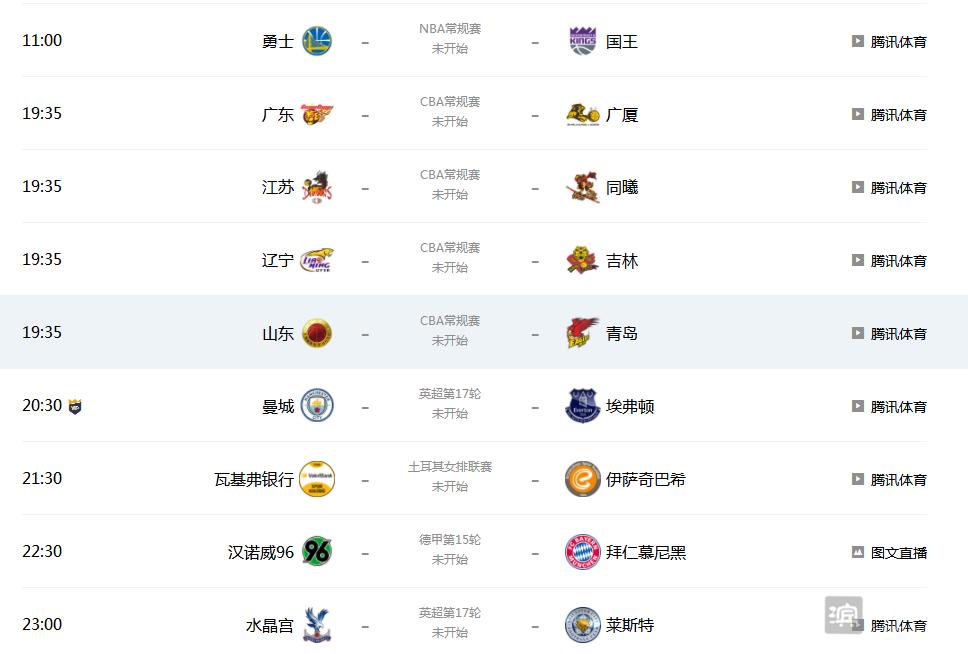Open the 江苏 vs 同曦 CBA match

click(x=449, y=186)
